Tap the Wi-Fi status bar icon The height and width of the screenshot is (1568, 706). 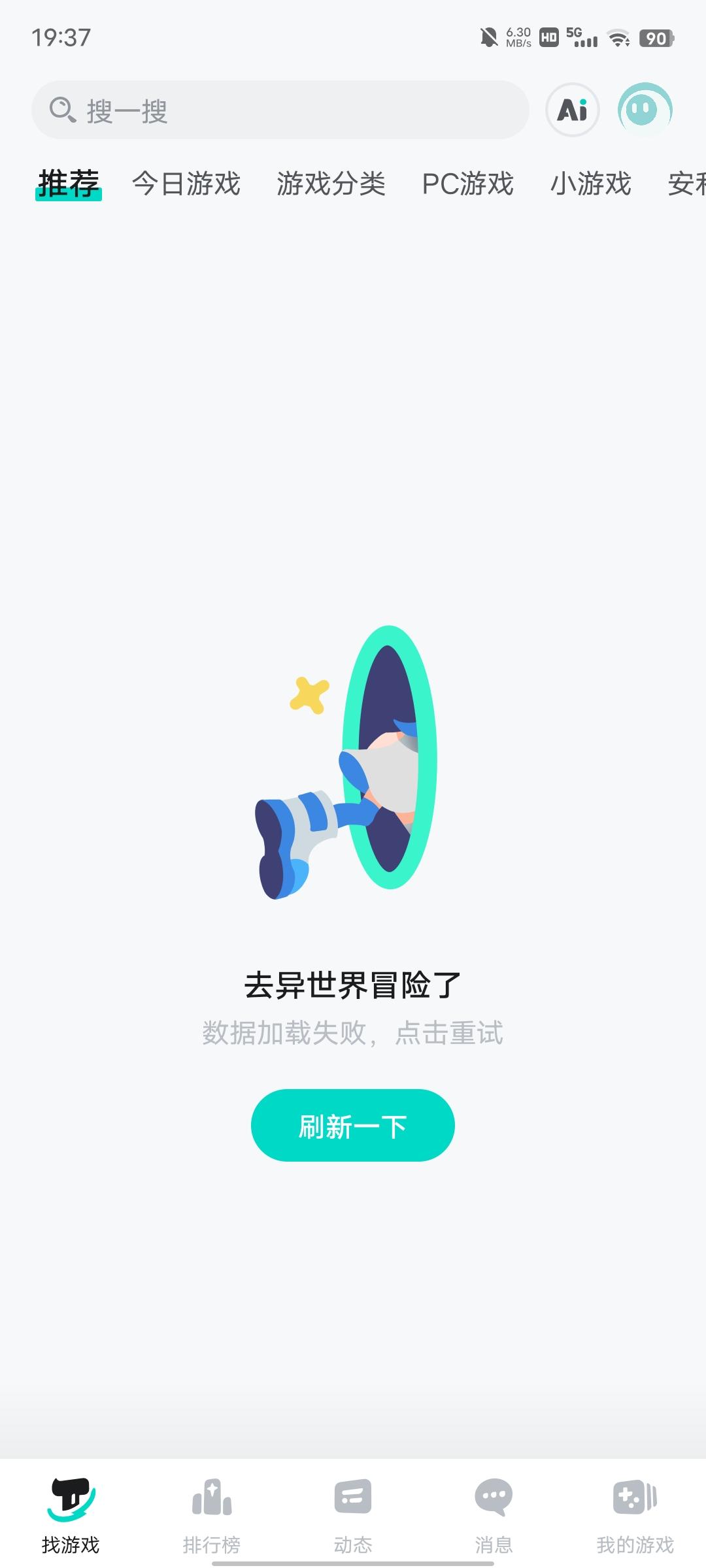pyautogui.click(x=617, y=38)
